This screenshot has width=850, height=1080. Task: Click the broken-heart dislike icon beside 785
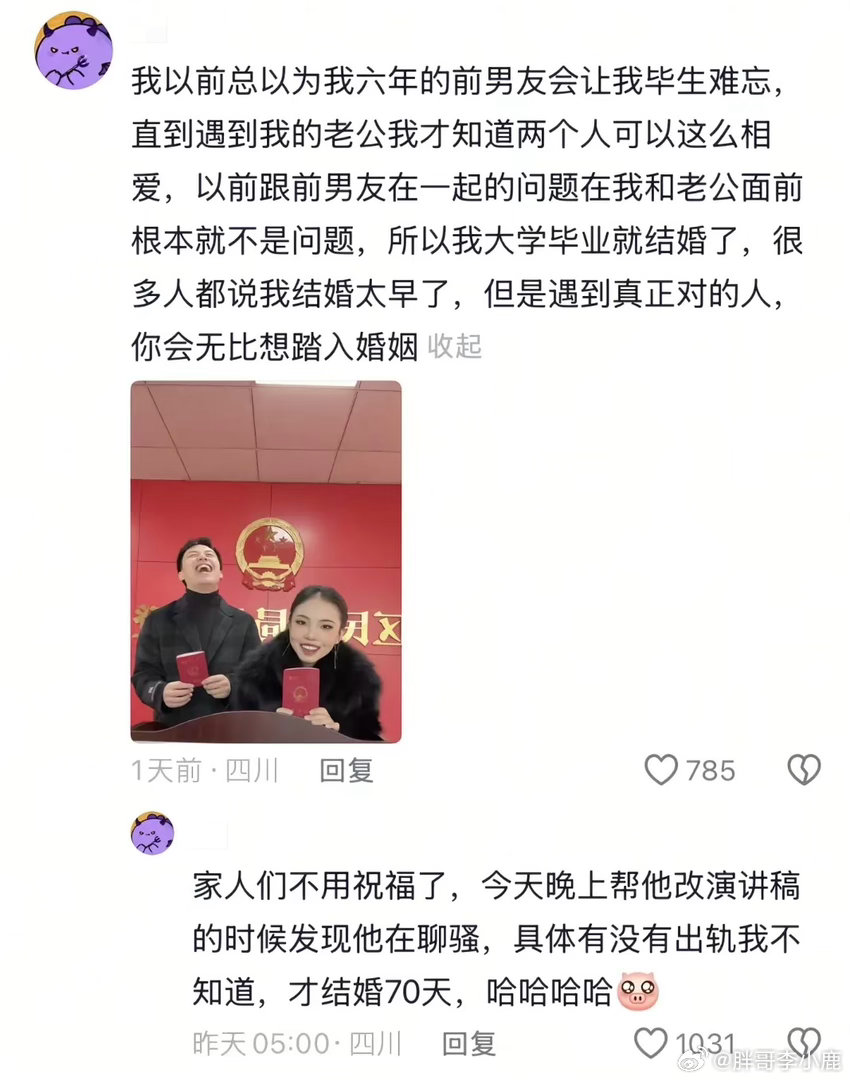click(x=803, y=770)
